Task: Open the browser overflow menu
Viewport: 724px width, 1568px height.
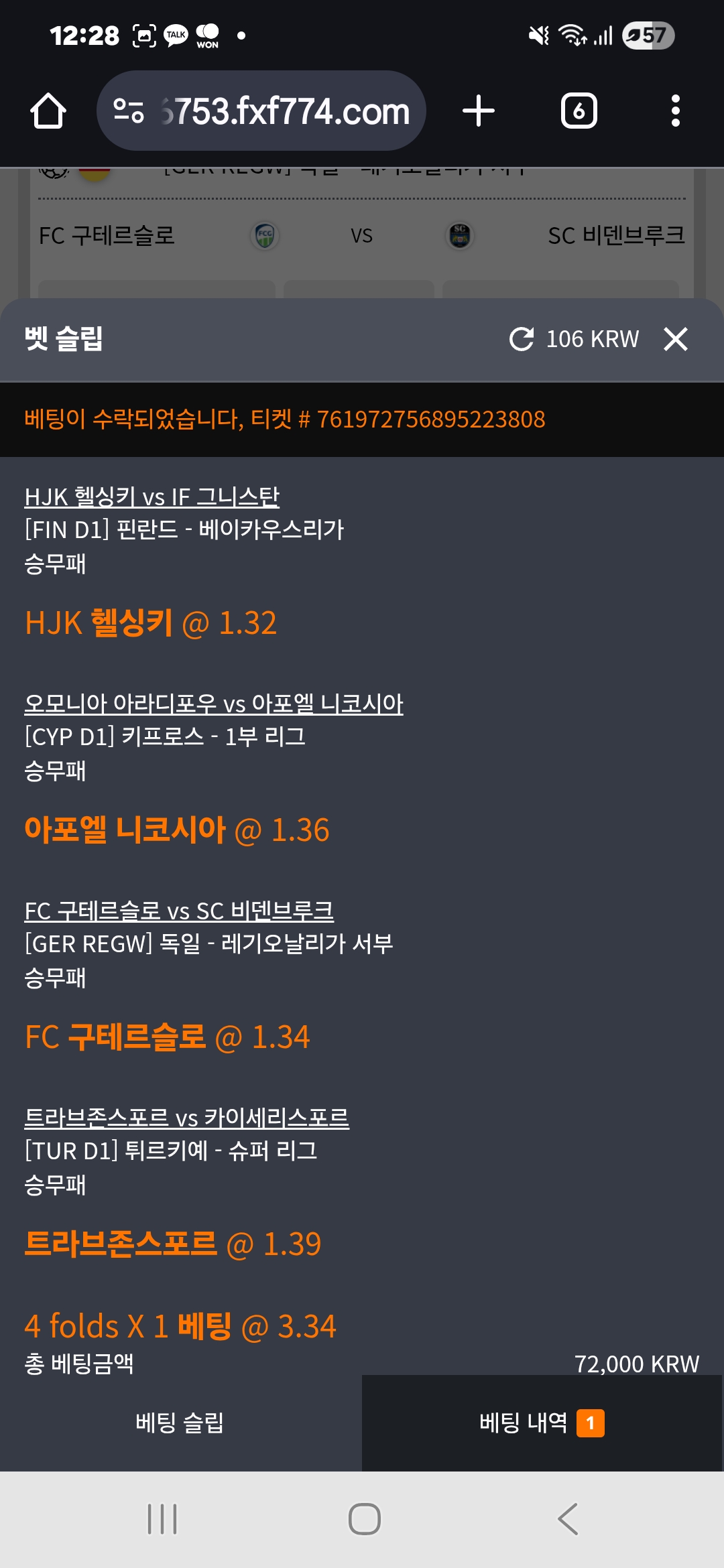Action: click(x=675, y=111)
